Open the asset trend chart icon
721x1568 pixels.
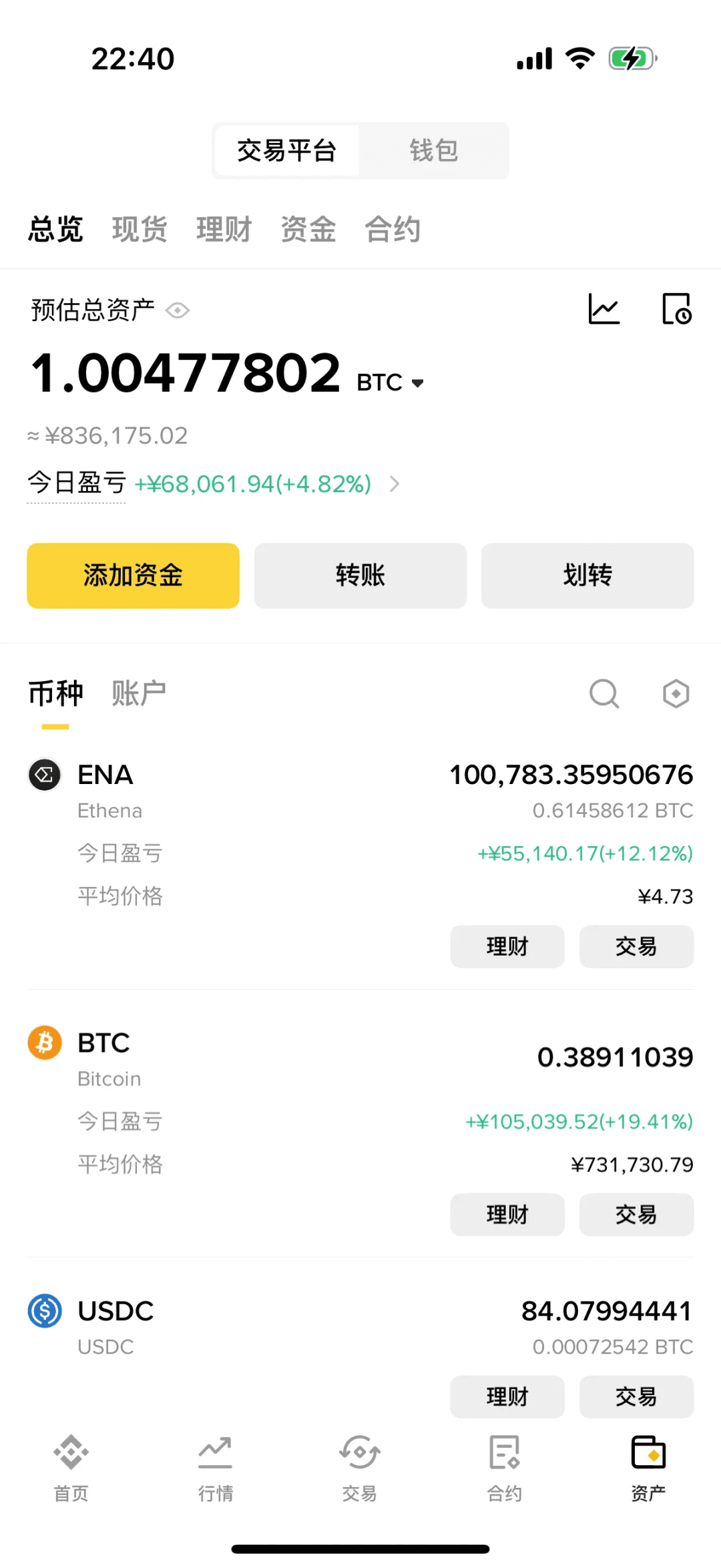[x=604, y=309]
